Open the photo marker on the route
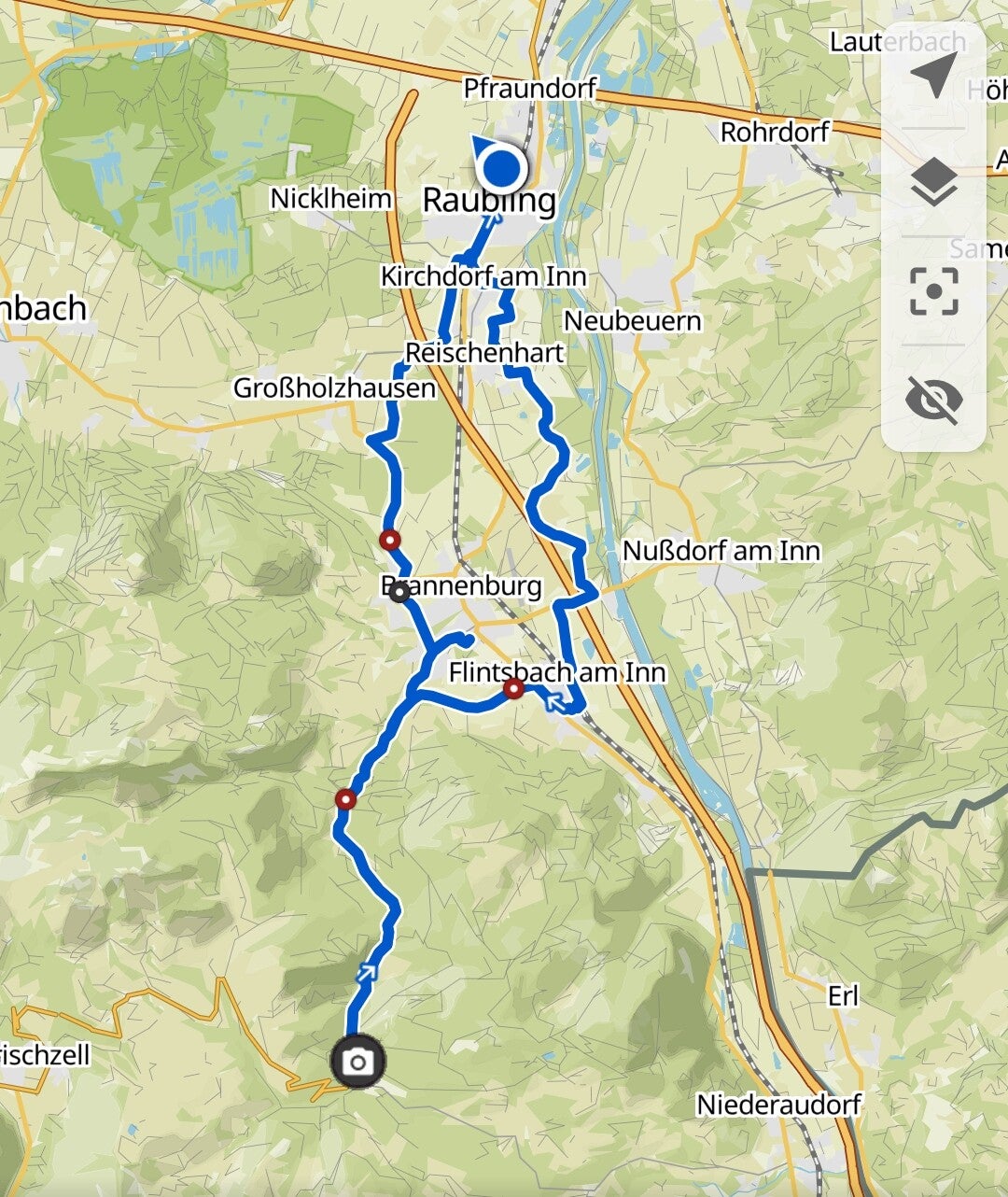This screenshot has width=1008, height=1197. coord(357,1062)
